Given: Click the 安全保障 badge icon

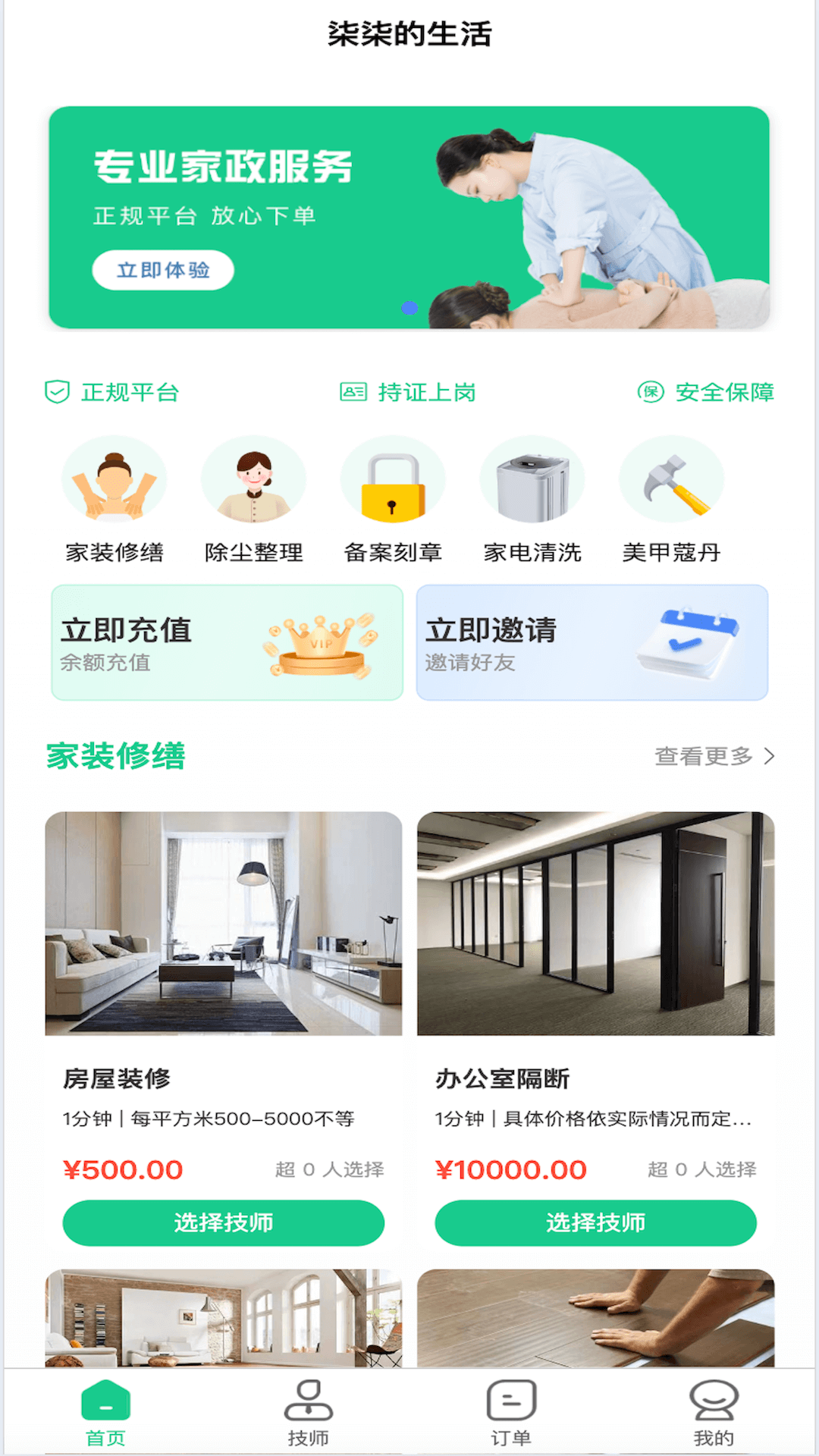Looking at the screenshot, I should [652, 393].
